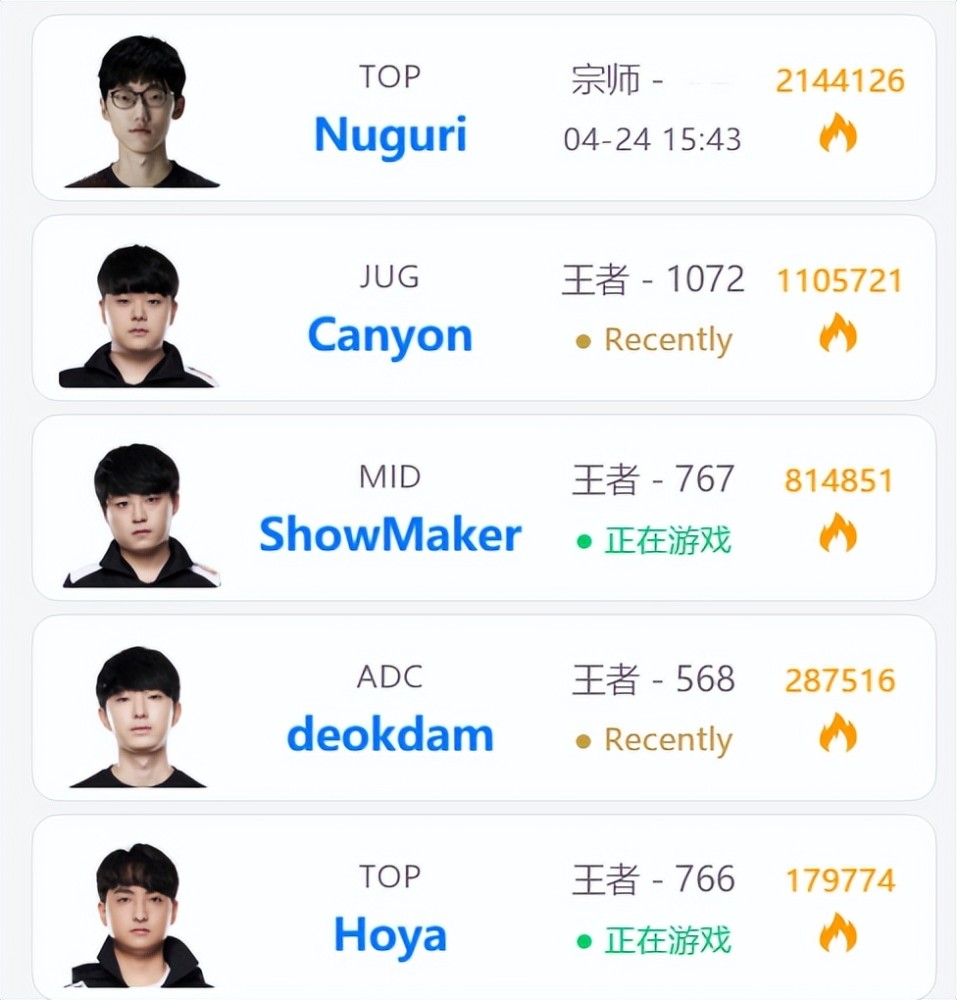Select the ShowMaker mid player card
This screenshot has width=957, height=1000.
390,535
